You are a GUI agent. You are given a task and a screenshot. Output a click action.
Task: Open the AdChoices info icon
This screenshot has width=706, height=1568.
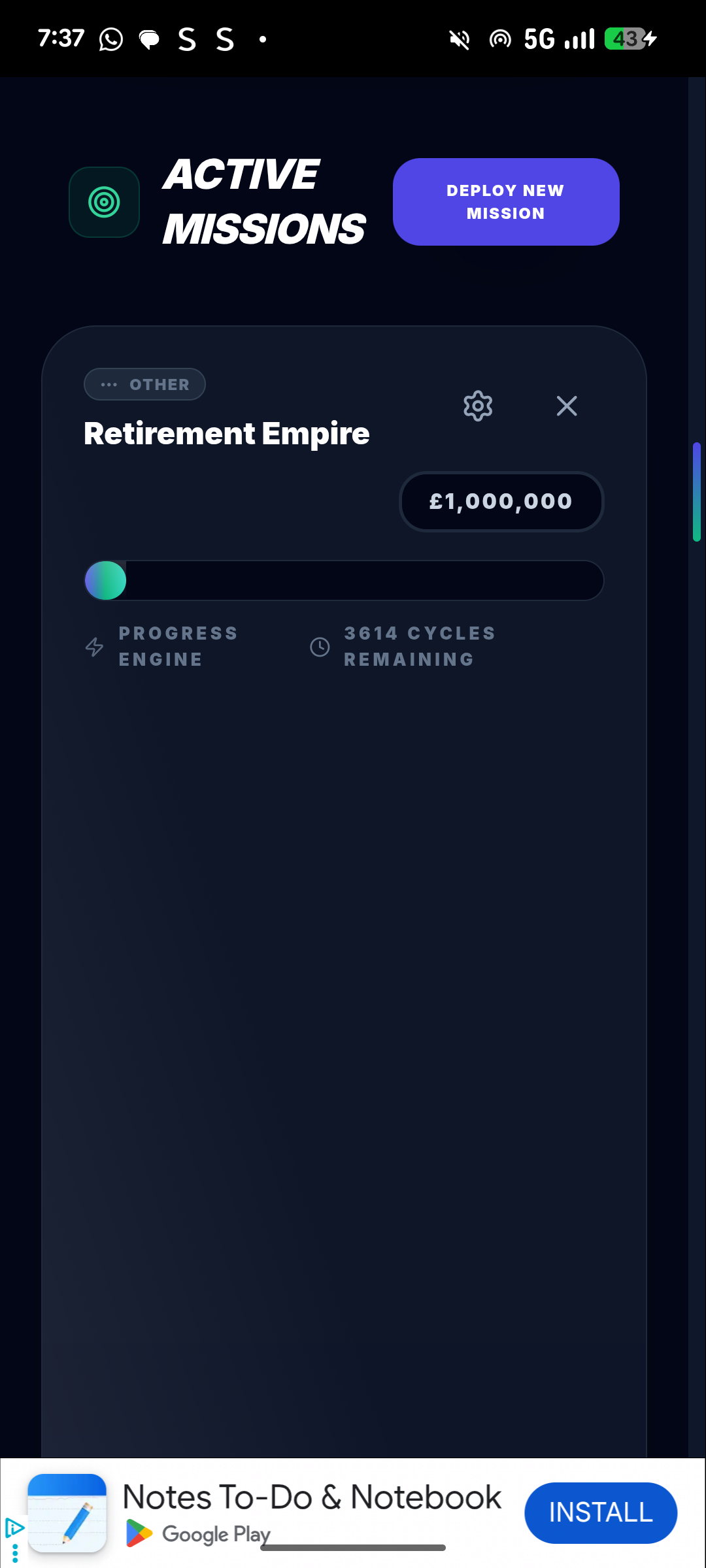tap(14, 1528)
